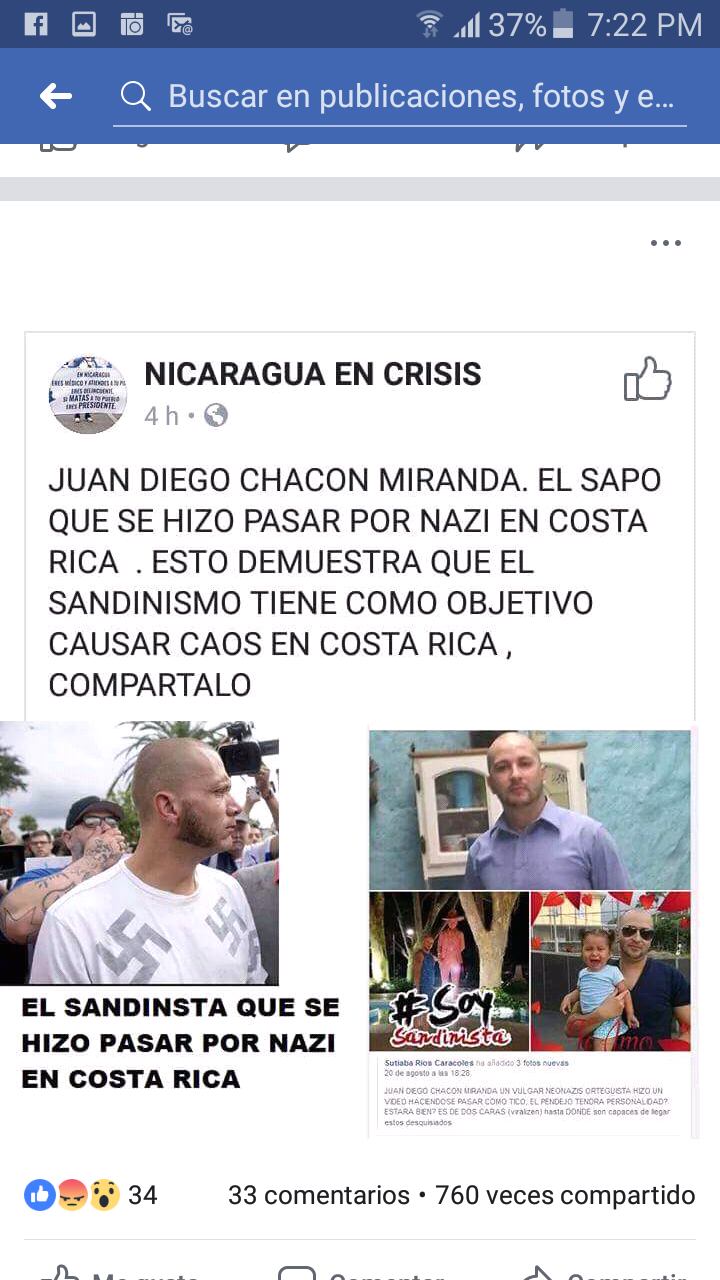The height and width of the screenshot is (1280, 720).
Task: Open the 33 comentarios
Action: pos(318,1195)
